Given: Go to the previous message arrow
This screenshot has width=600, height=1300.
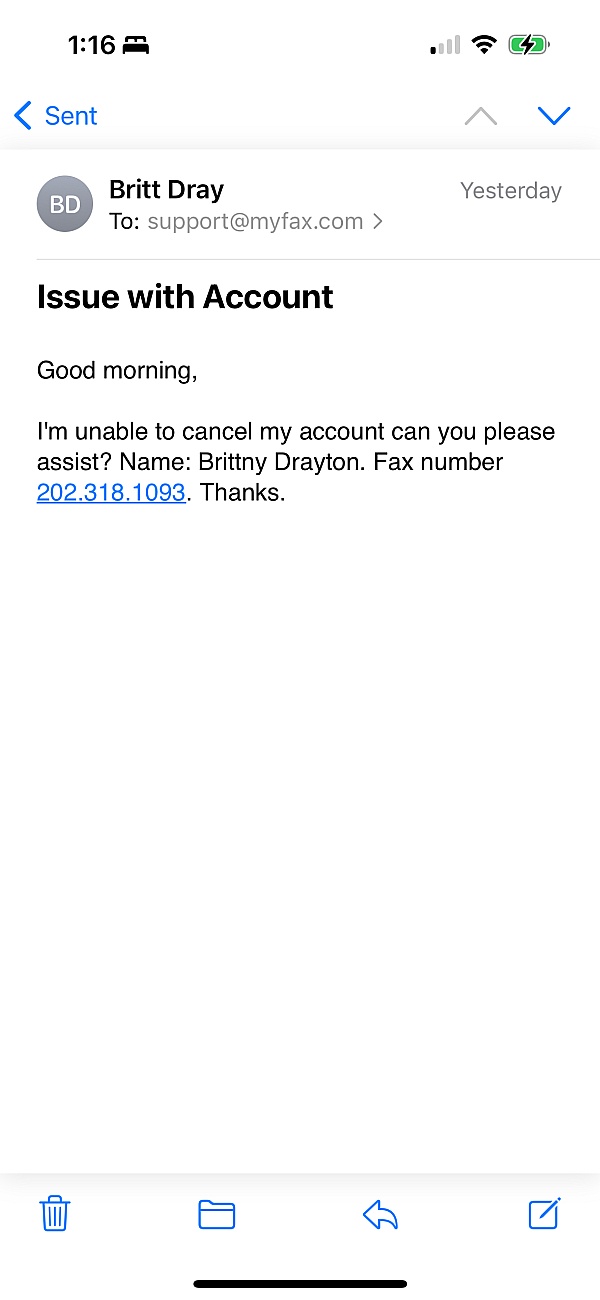Looking at the screenshot, I should 481,116.
